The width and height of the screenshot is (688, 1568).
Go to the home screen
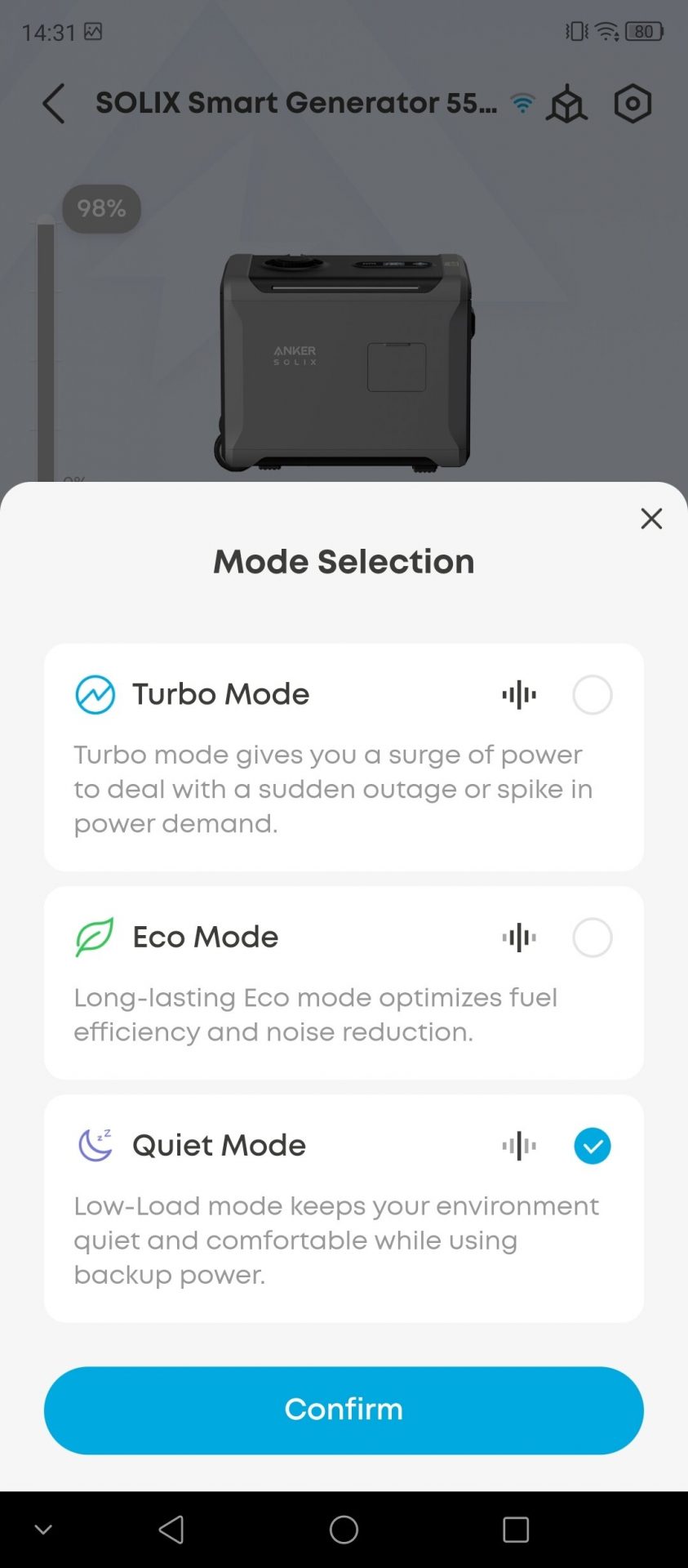pos(344,1530)
